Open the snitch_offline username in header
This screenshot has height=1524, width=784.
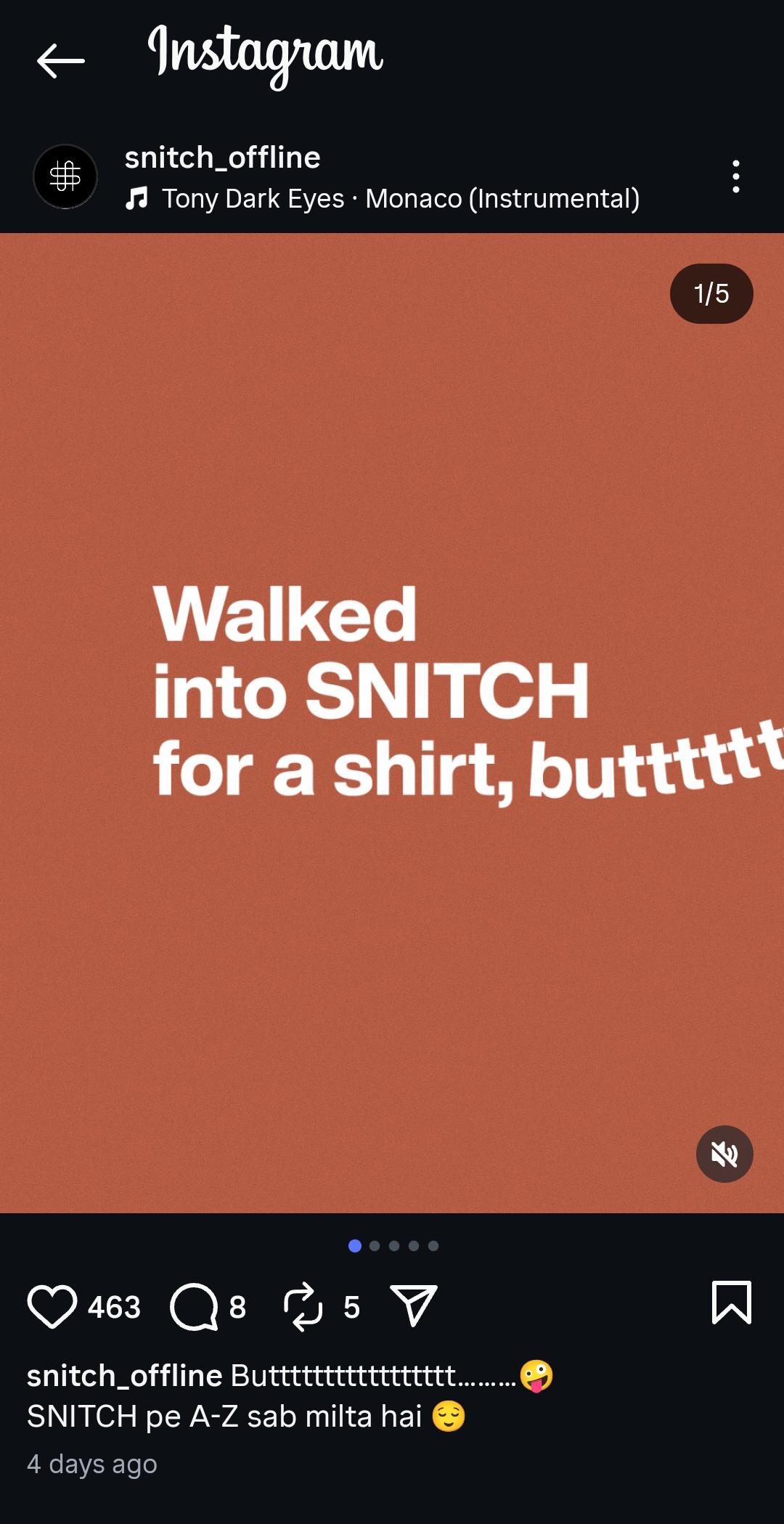(222, 158)
